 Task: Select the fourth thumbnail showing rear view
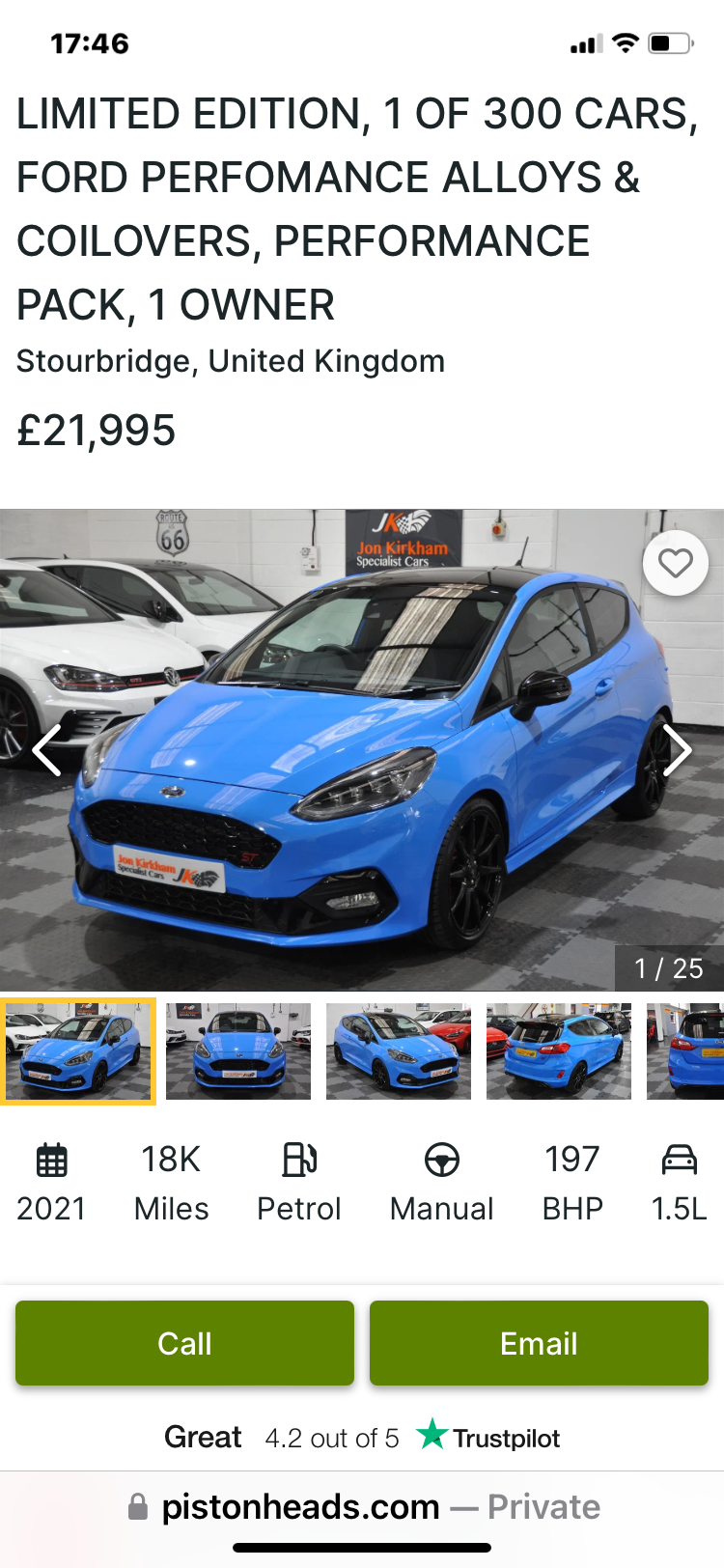[x=559, y=1051]
